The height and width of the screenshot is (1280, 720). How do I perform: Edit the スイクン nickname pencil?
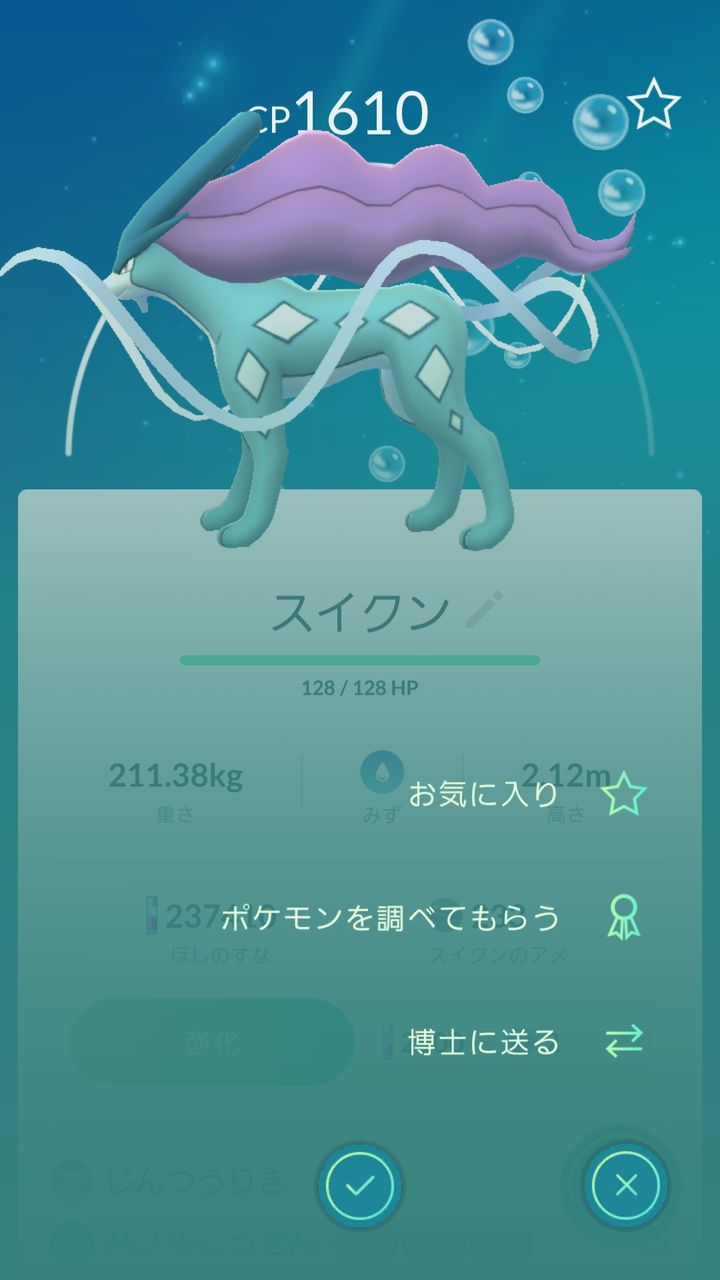485,609
